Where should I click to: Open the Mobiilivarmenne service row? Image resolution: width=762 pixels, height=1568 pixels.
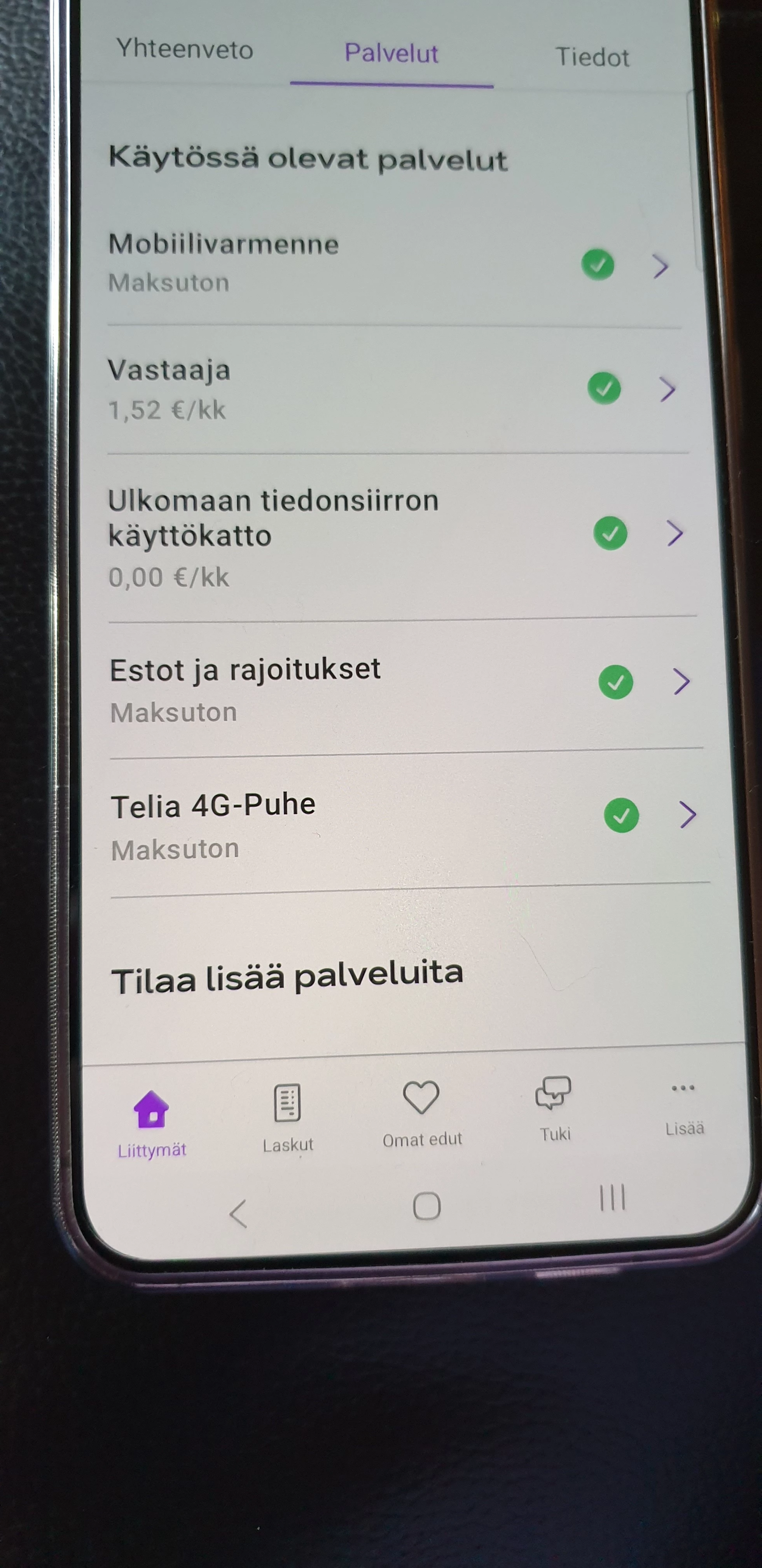(x=390, y=263)
